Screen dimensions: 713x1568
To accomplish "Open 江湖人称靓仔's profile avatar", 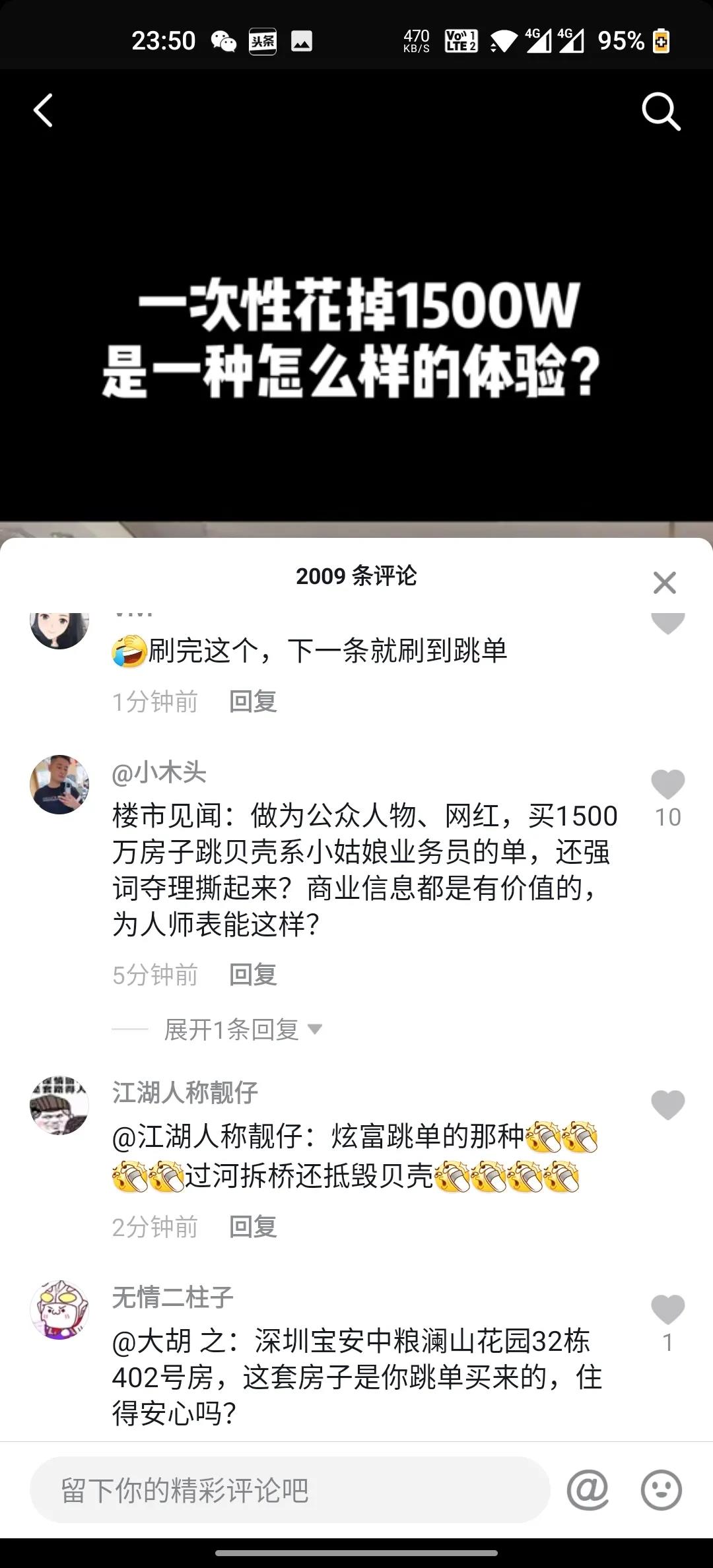I will [x=59, y=1105].
